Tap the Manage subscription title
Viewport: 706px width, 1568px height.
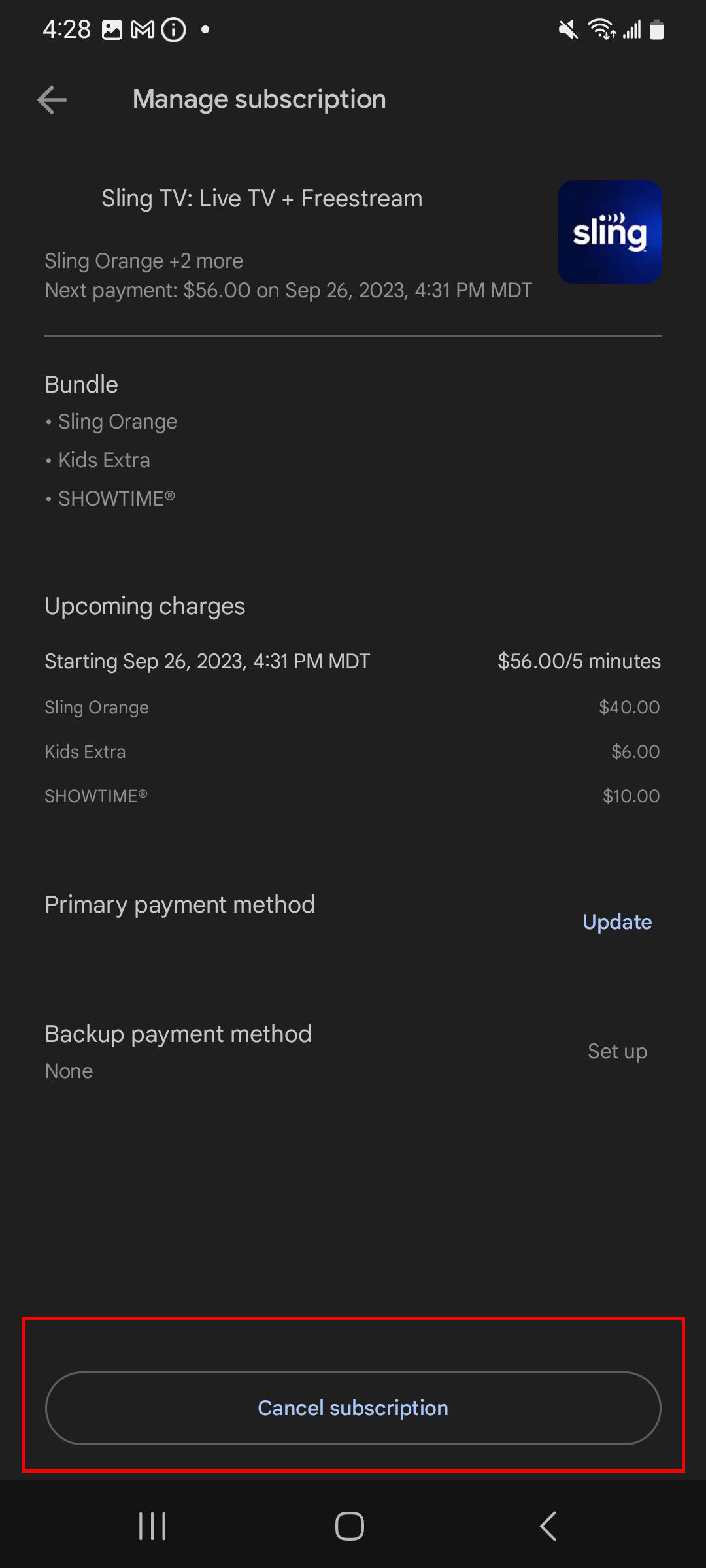coord(259,99)
